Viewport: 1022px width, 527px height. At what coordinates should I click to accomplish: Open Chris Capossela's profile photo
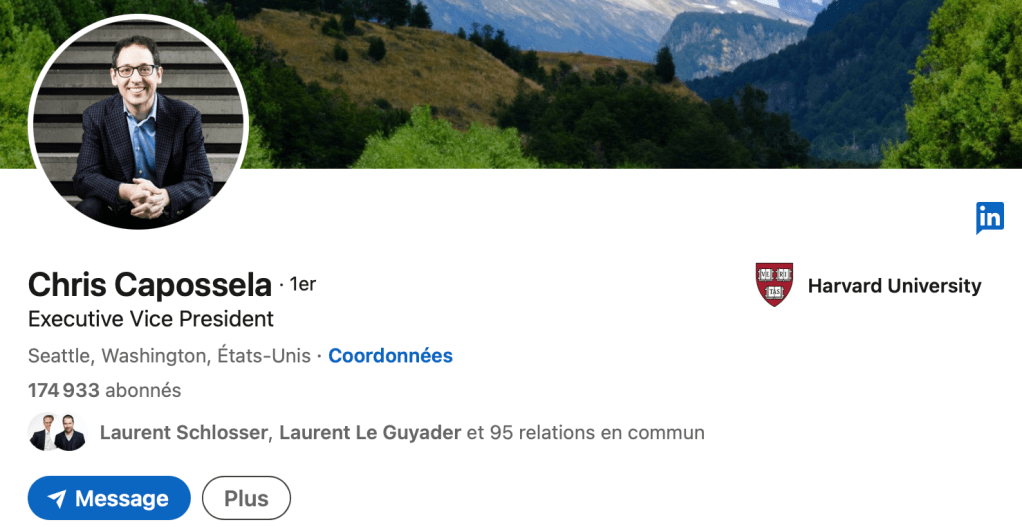coord(138,122)
